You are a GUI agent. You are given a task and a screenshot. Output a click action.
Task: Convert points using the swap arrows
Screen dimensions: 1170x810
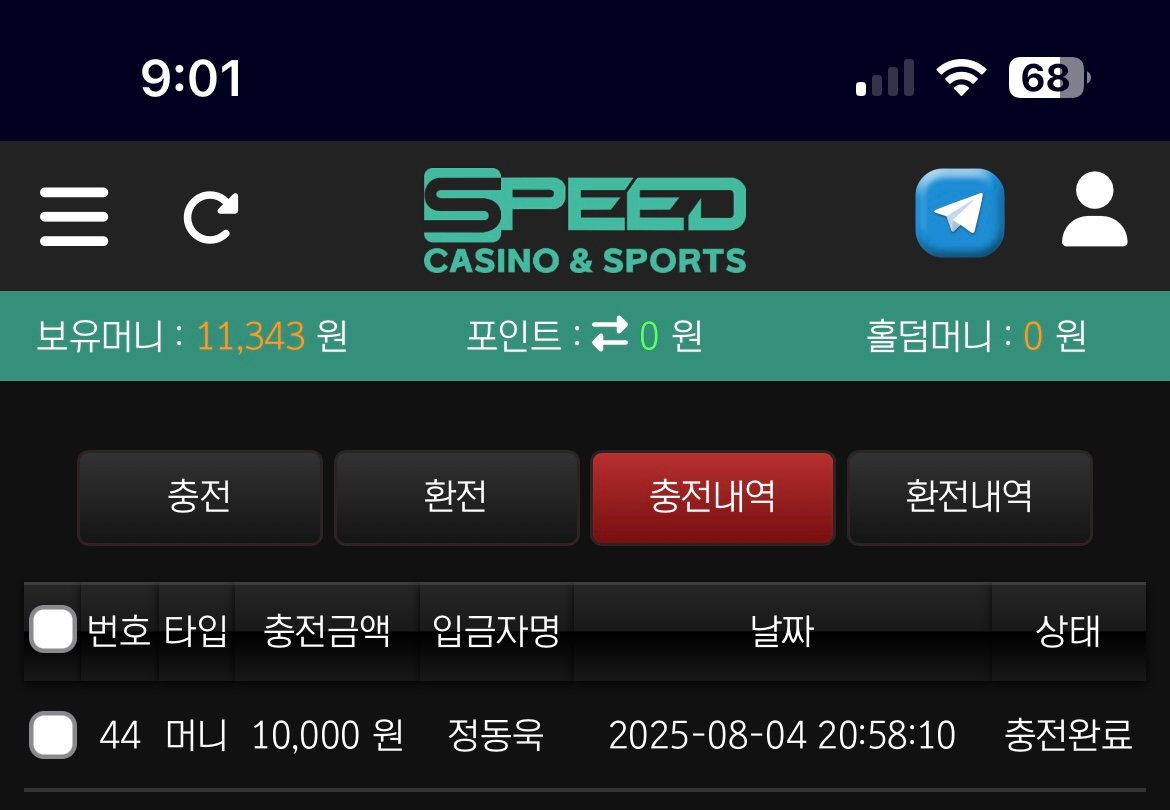[x=608, y=337]
